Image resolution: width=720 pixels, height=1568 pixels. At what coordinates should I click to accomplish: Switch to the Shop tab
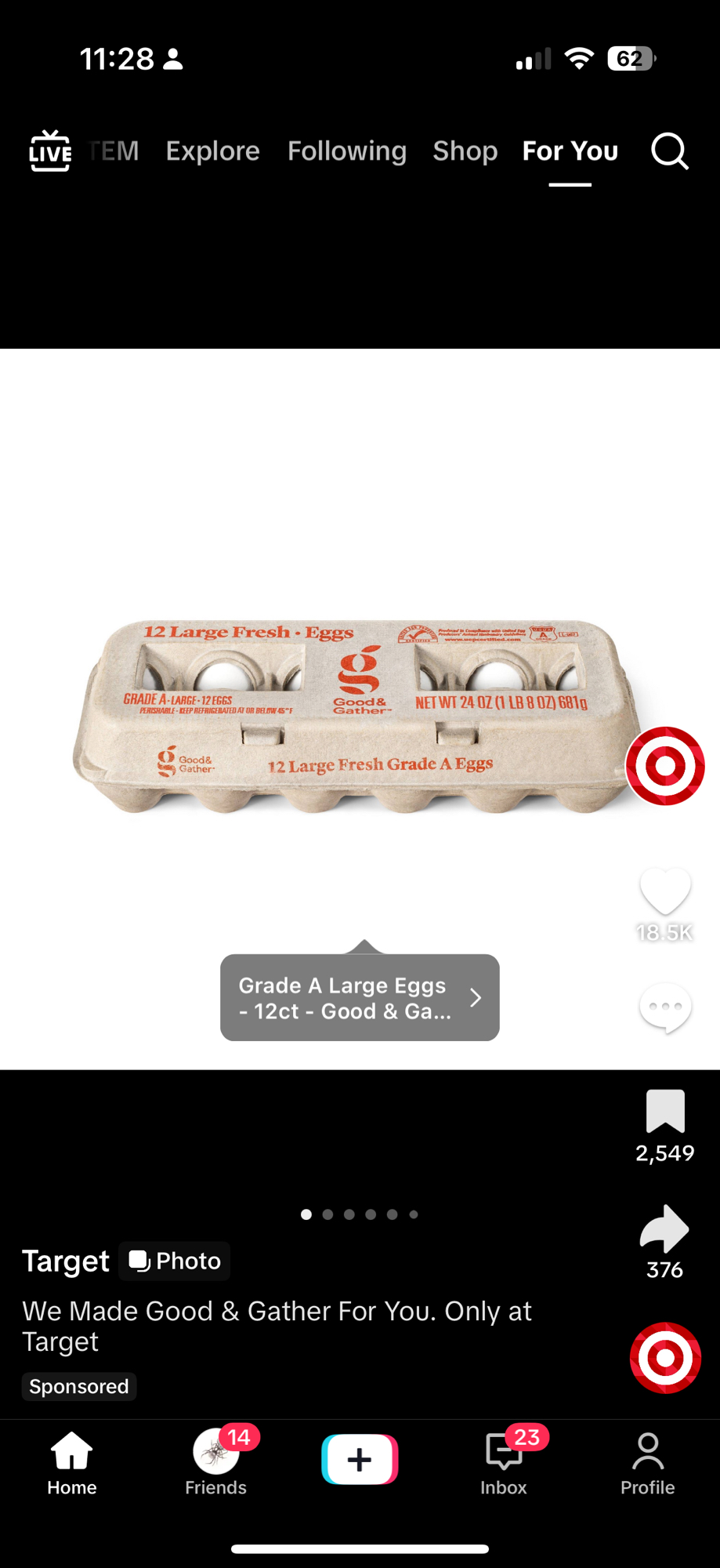(465, 151)
